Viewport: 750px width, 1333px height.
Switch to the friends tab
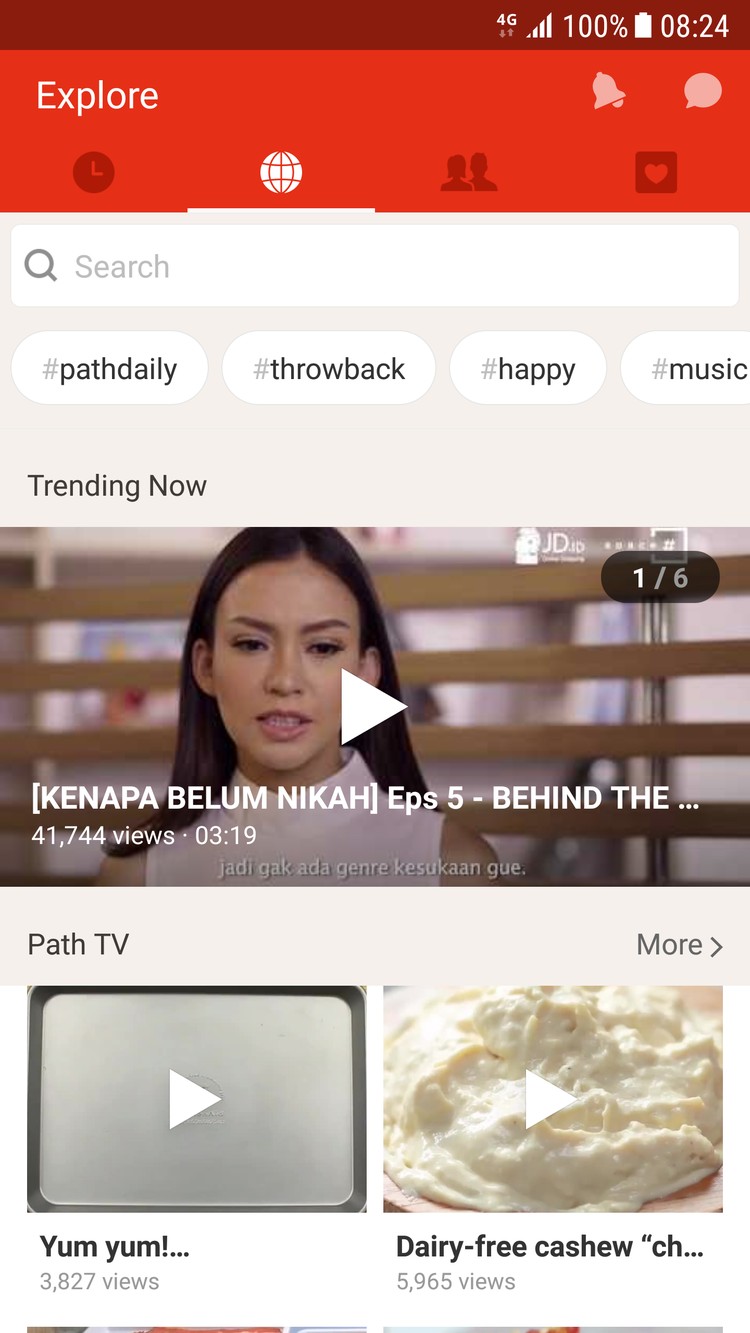[468, 173]
